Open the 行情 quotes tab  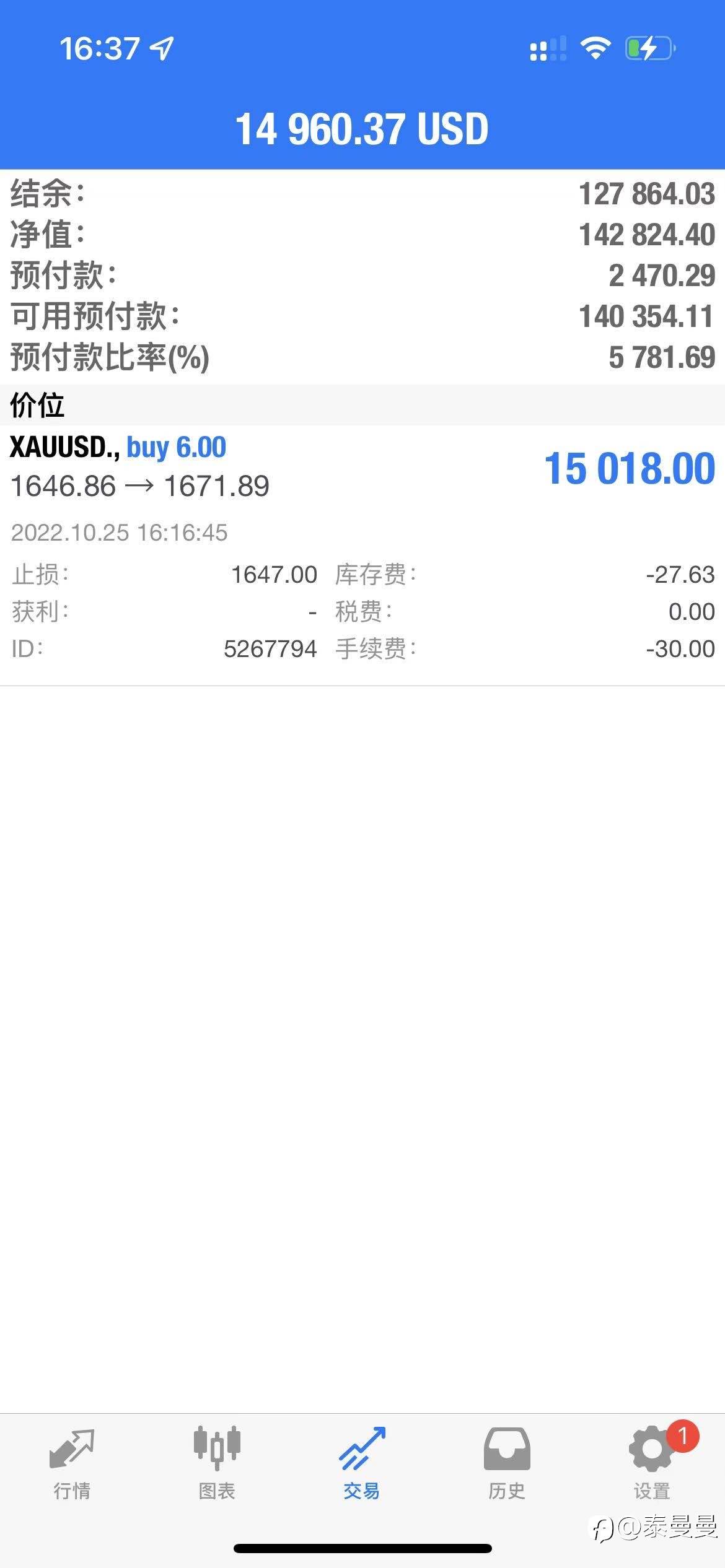click(x=72, y=1464)
